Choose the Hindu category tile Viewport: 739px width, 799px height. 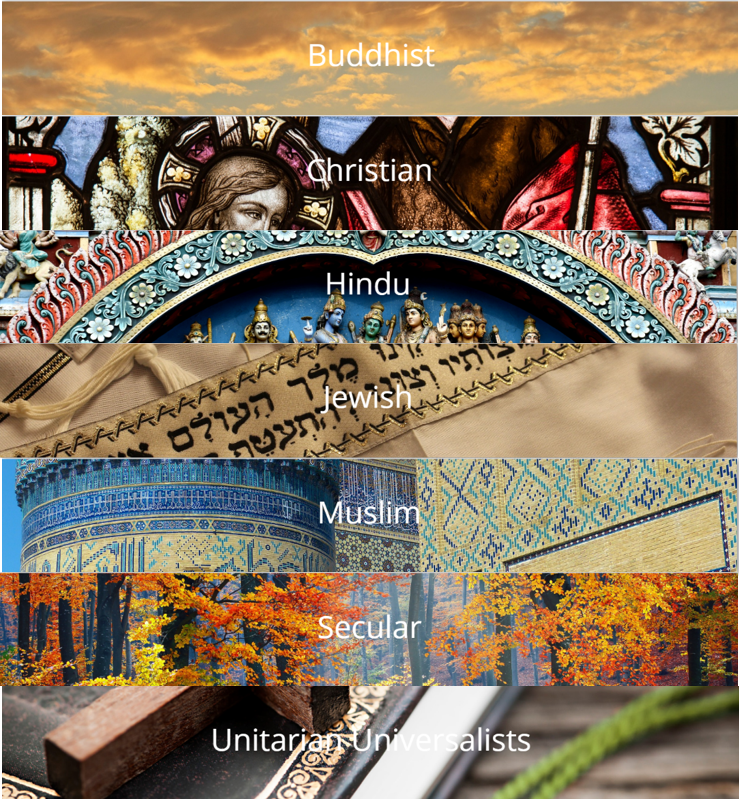368,285
